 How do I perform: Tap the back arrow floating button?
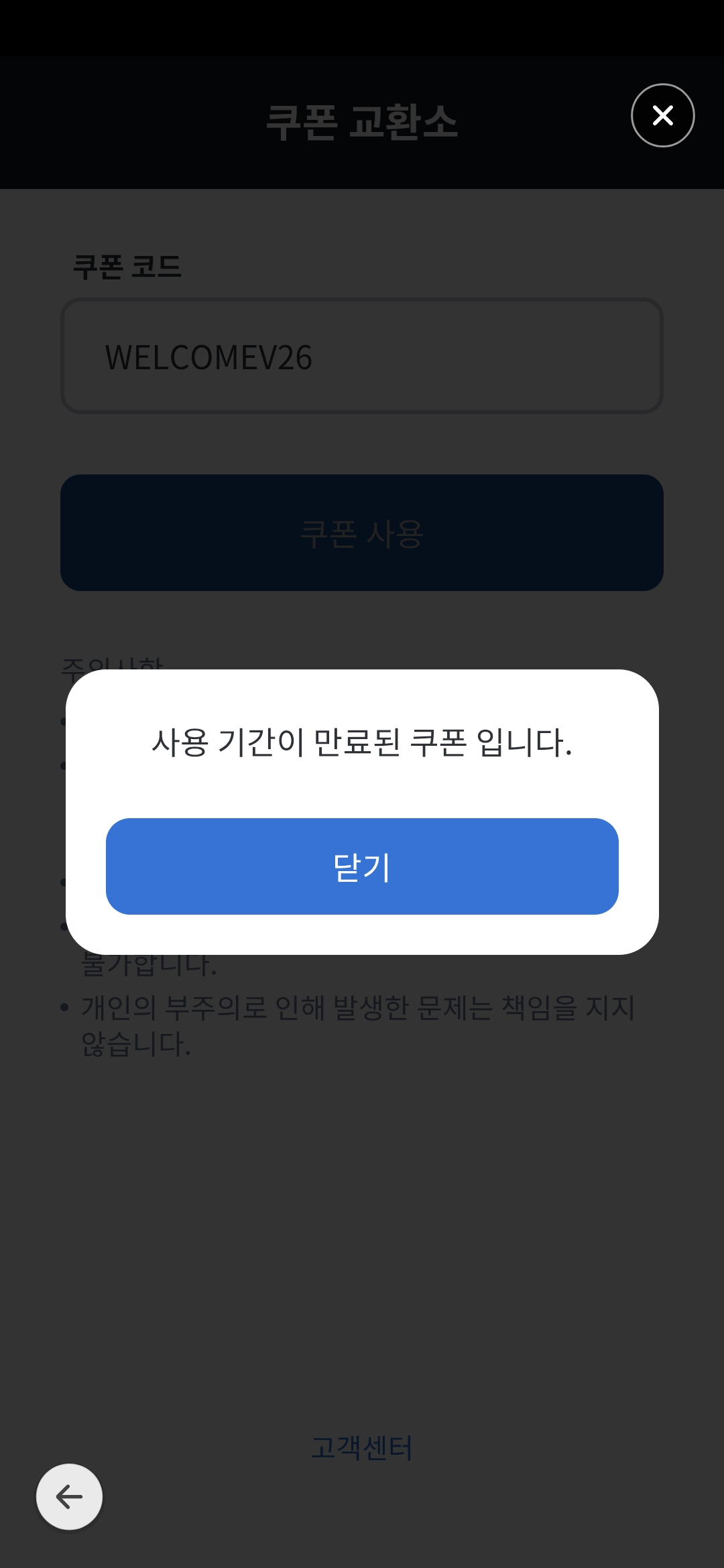click(69, 1496)
